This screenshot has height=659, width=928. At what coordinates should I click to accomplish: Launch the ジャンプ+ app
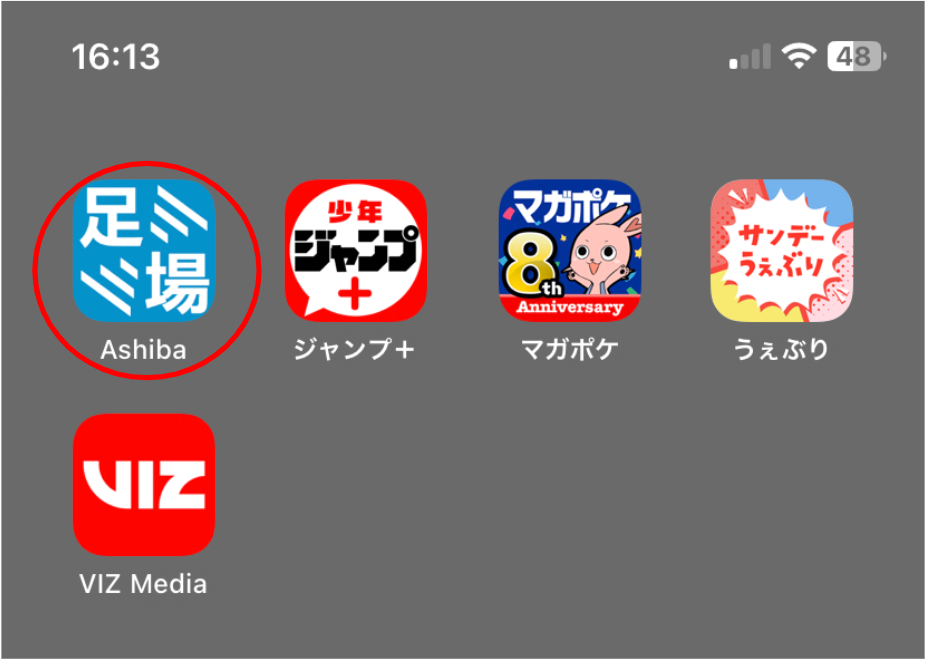[355, 251]
